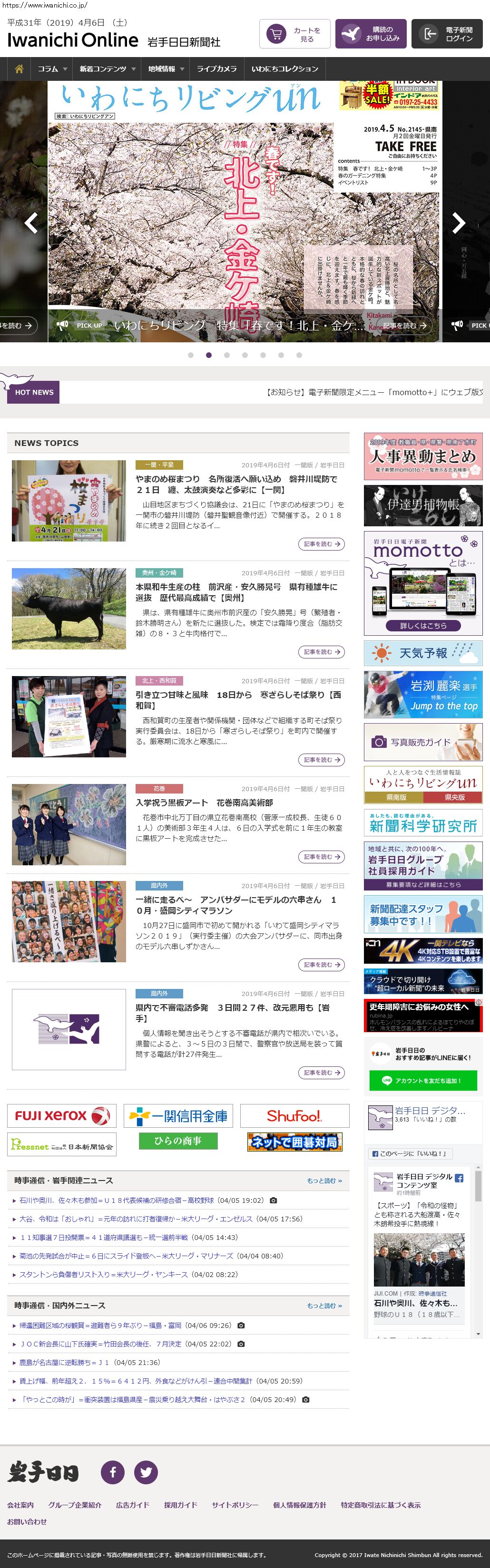The width and height of the screenshot is (490, 1568).
Task: Expand the コラム menu
Action: [52, 69]
